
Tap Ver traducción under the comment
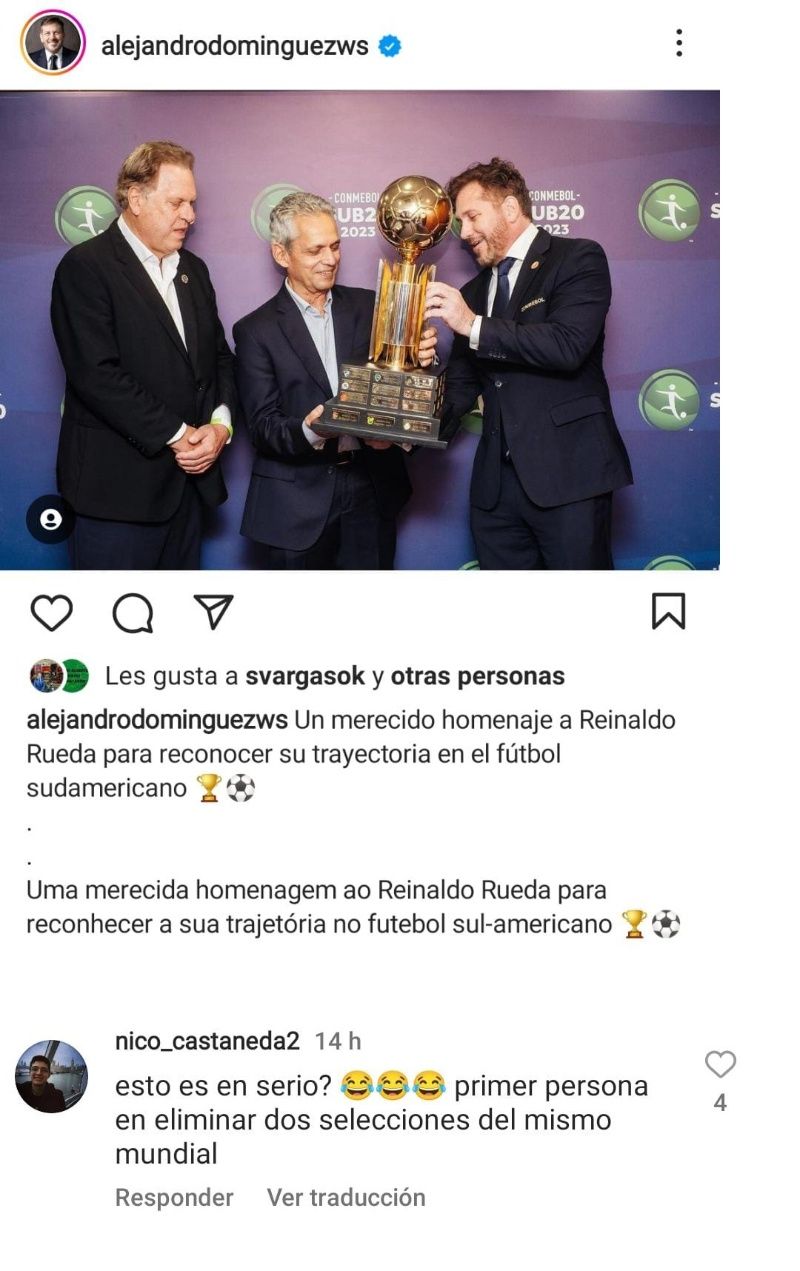(346, 1197)
